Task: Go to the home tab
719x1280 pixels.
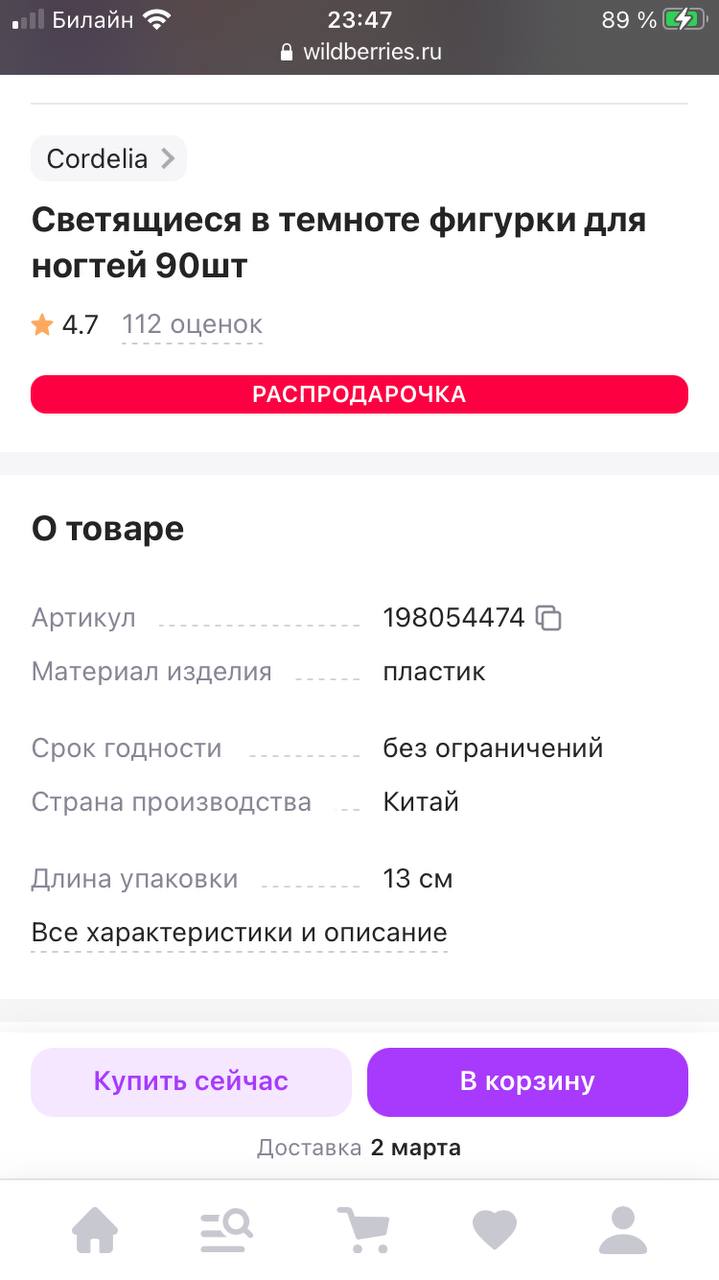Action: pyautogui.click(x=95, y=1230)
